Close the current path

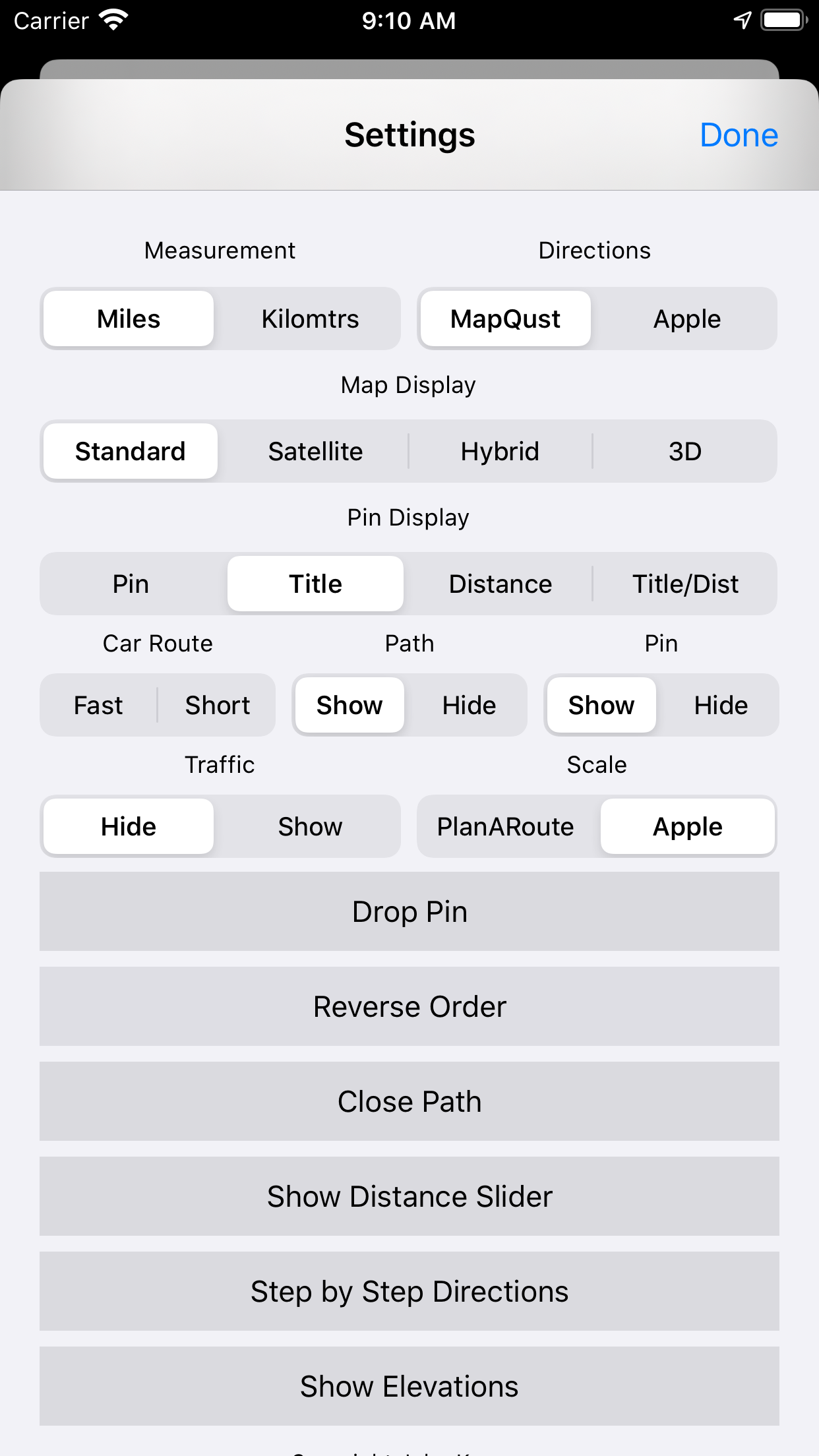pyautogui.click(x=409, y=1101)
